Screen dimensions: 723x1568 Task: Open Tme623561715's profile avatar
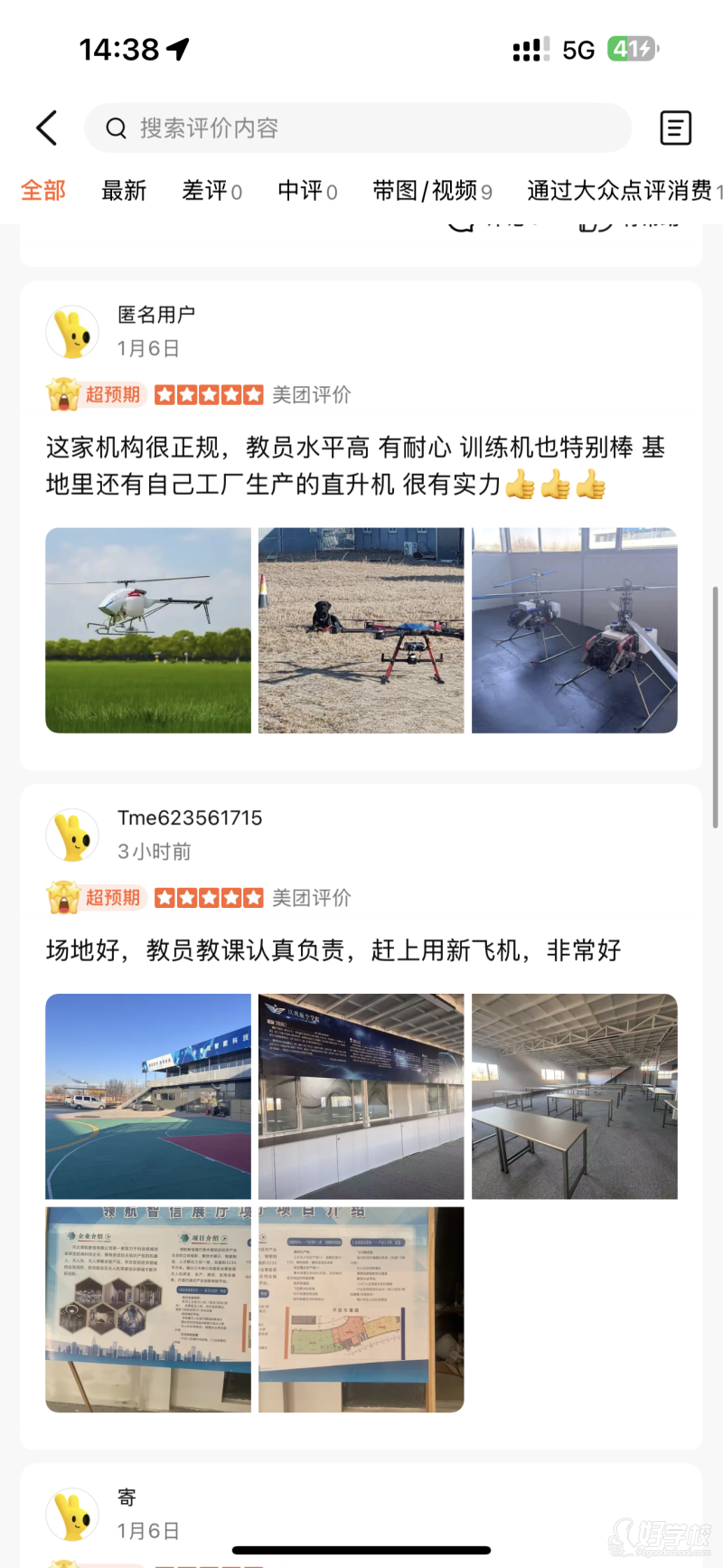point(72,835)
